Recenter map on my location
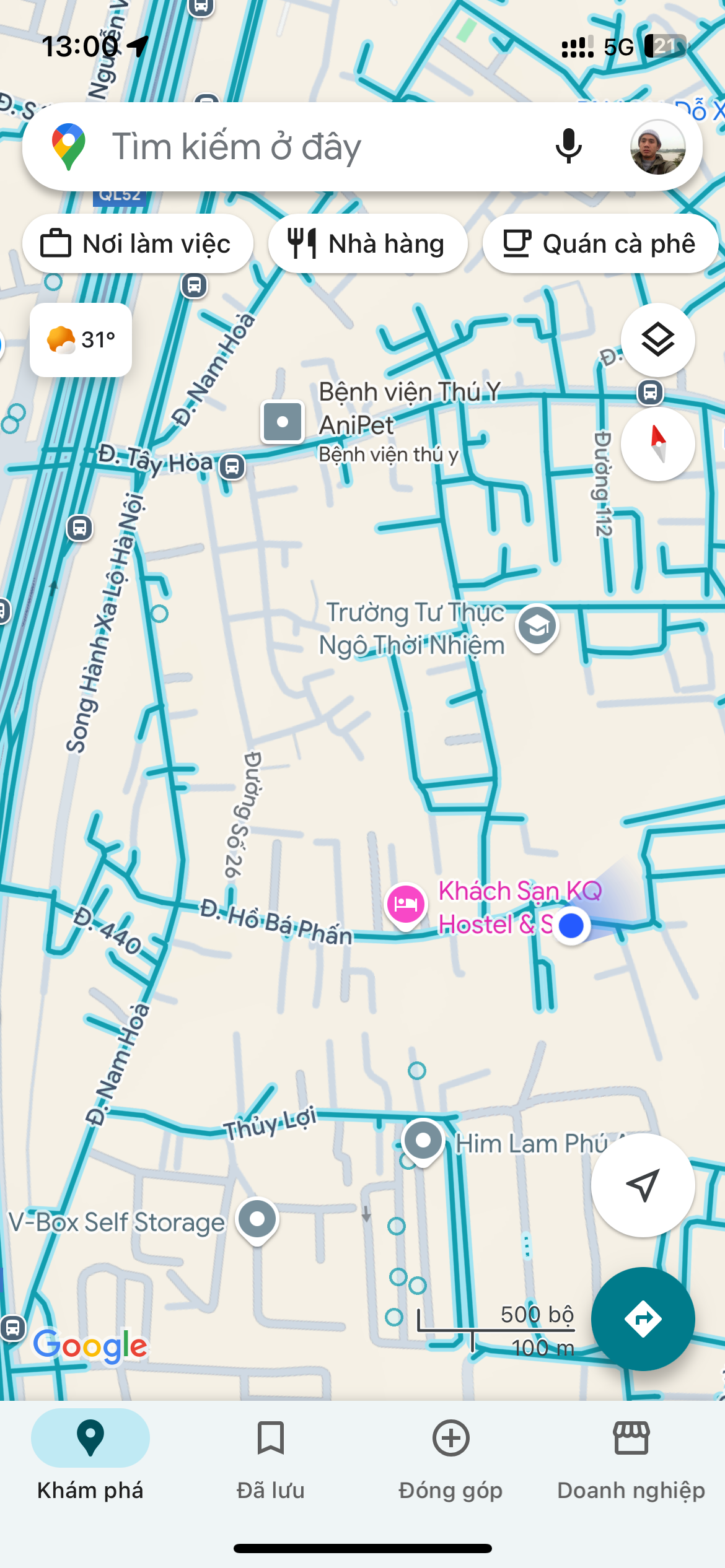Screen dimensions: 725x1568 point(643,1185)
